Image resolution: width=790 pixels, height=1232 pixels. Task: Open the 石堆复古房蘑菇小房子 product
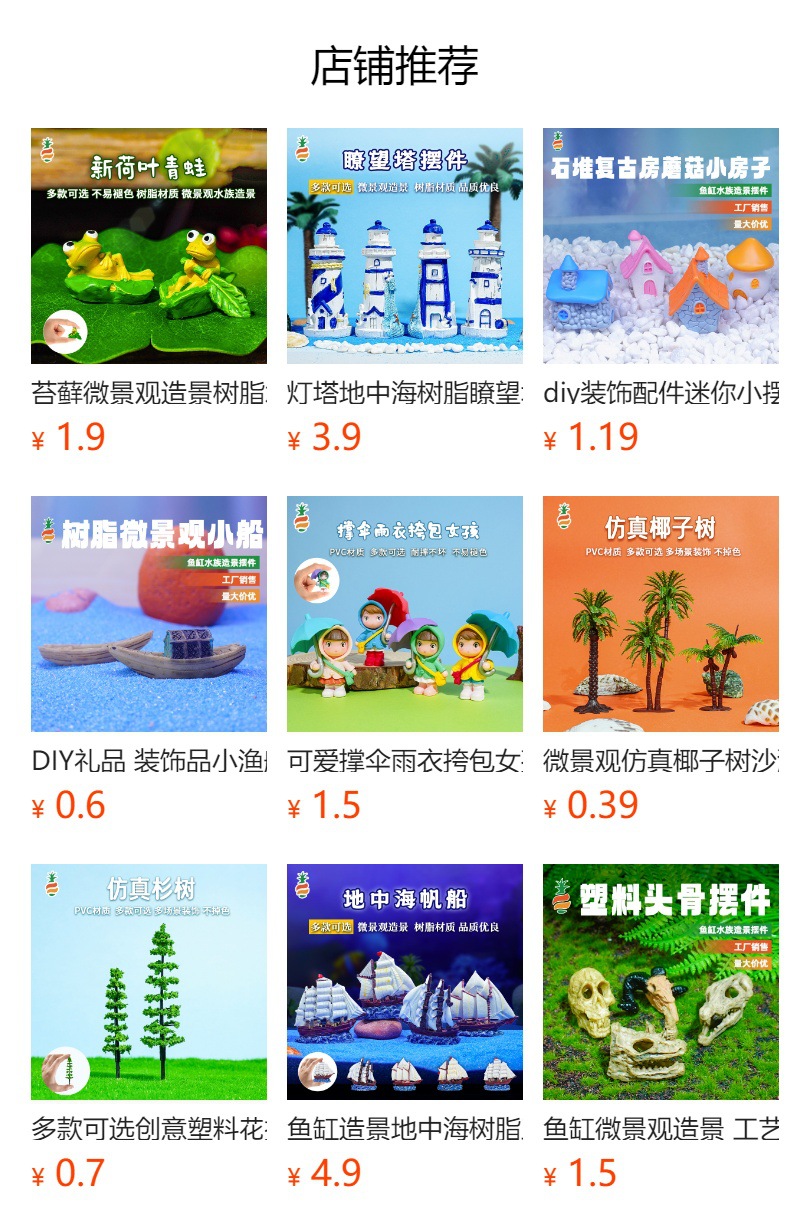tap(661, 246)
